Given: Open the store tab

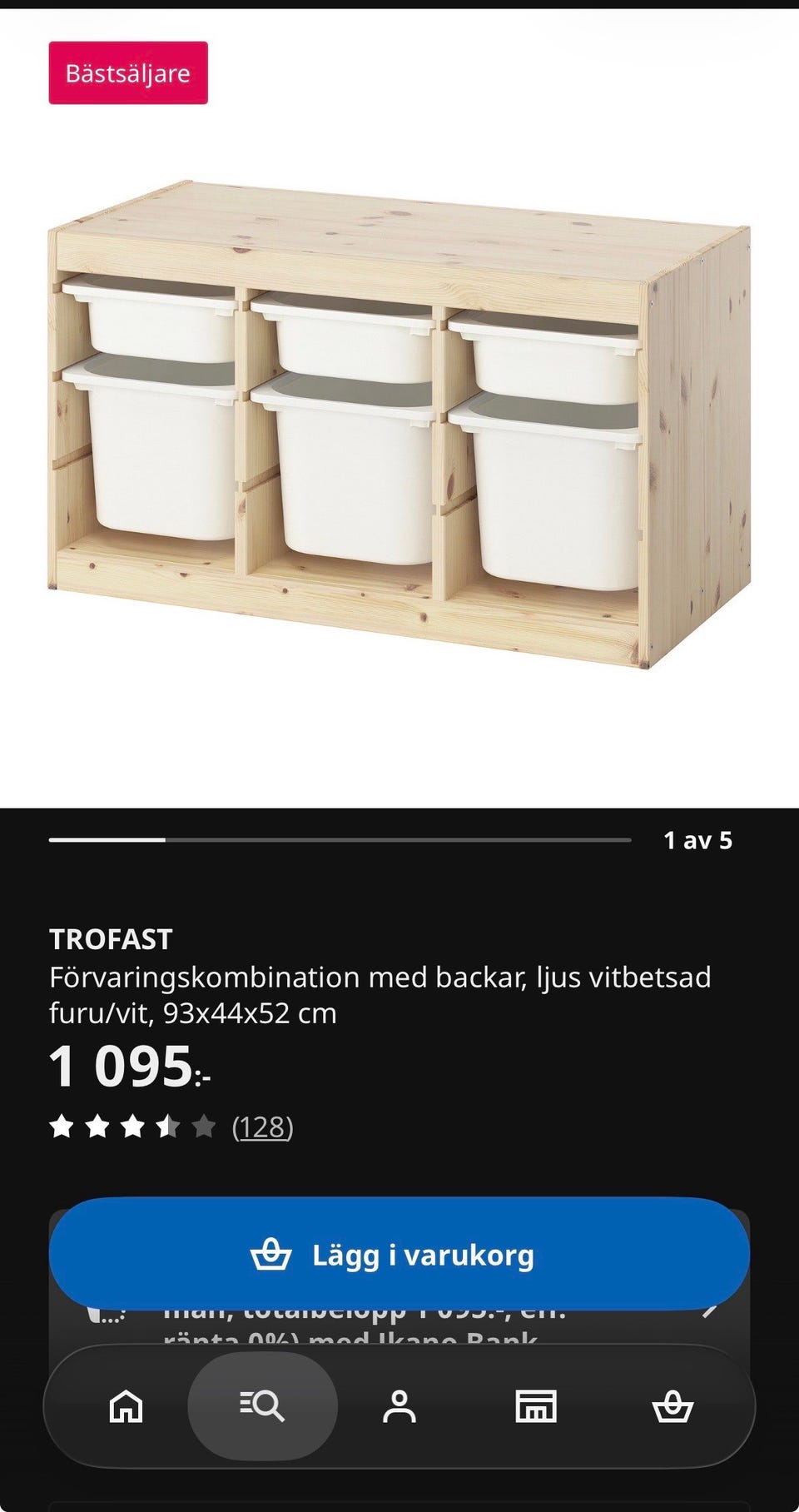Looking at the screenshot, I should pos(536,1406).
